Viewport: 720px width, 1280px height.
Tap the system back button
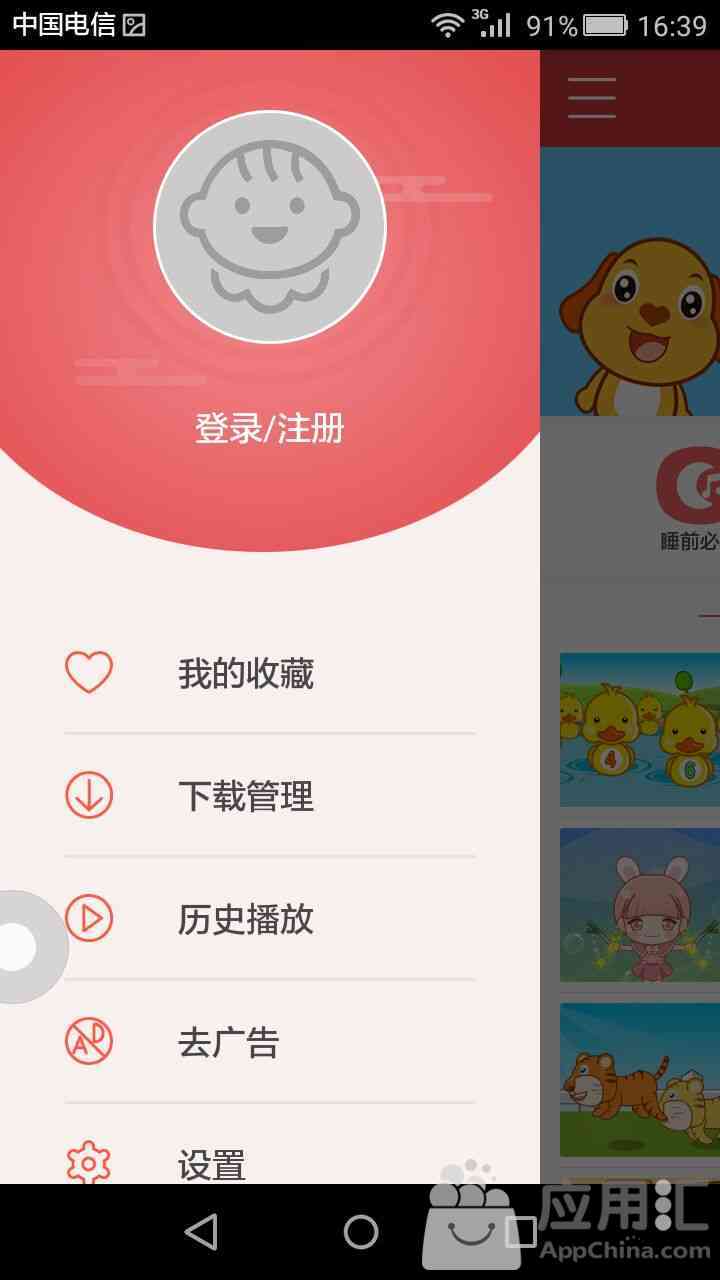[x=201, y=1232]
